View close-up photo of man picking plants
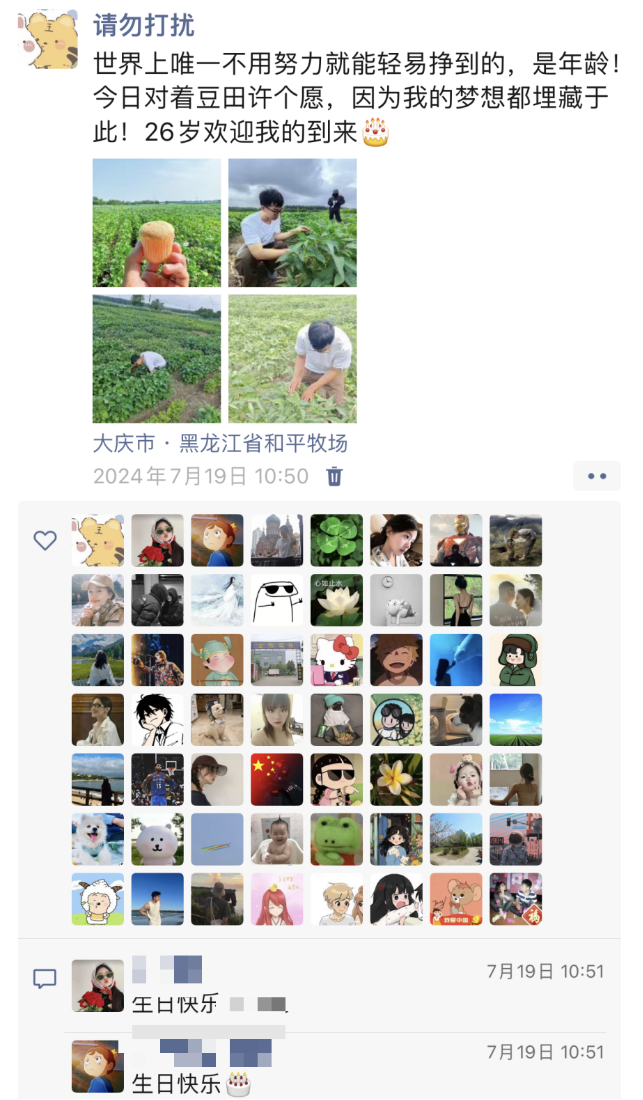 (292, 358)
